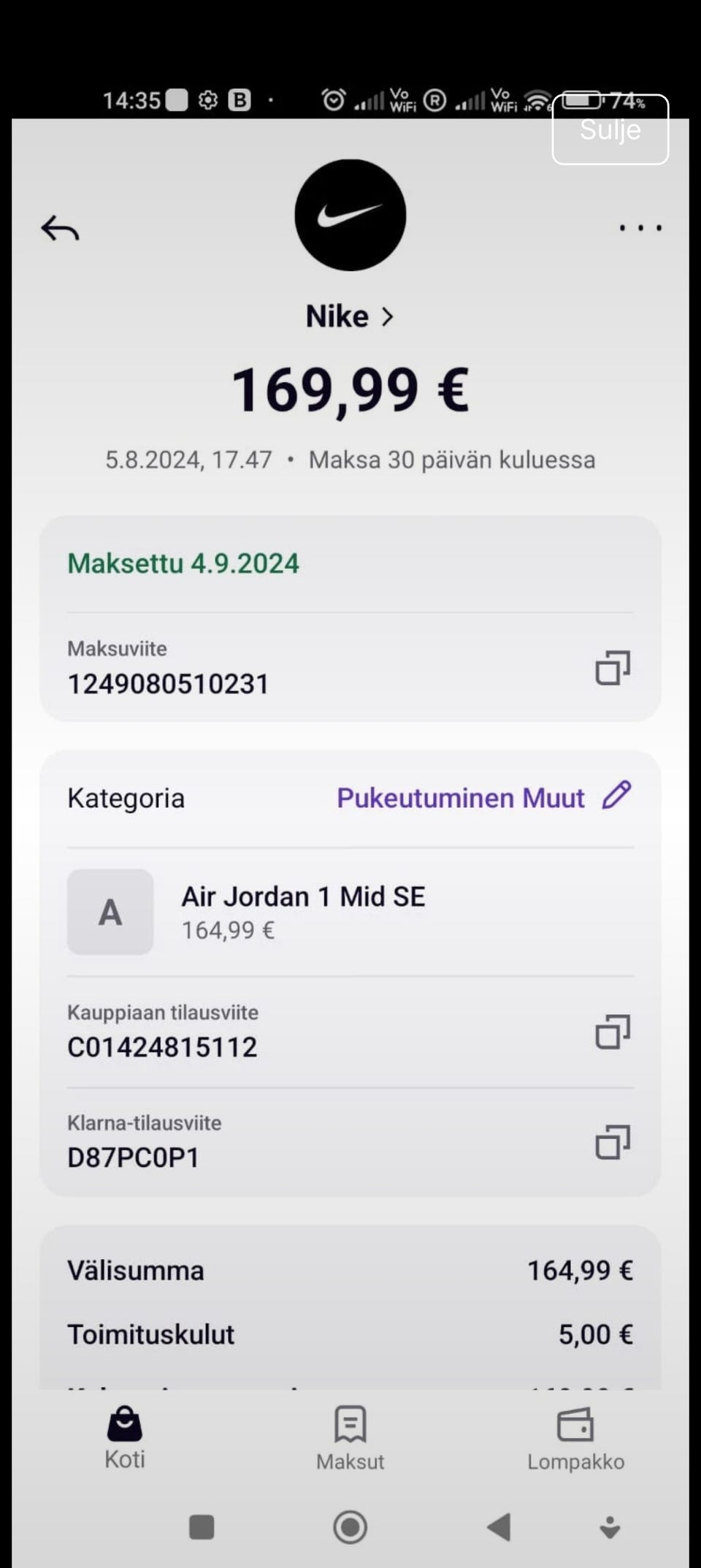Image resolution: width=701 pixels, height=1568 pixels.
Task: Tap the Nike logo at the top
Action: 350,215
